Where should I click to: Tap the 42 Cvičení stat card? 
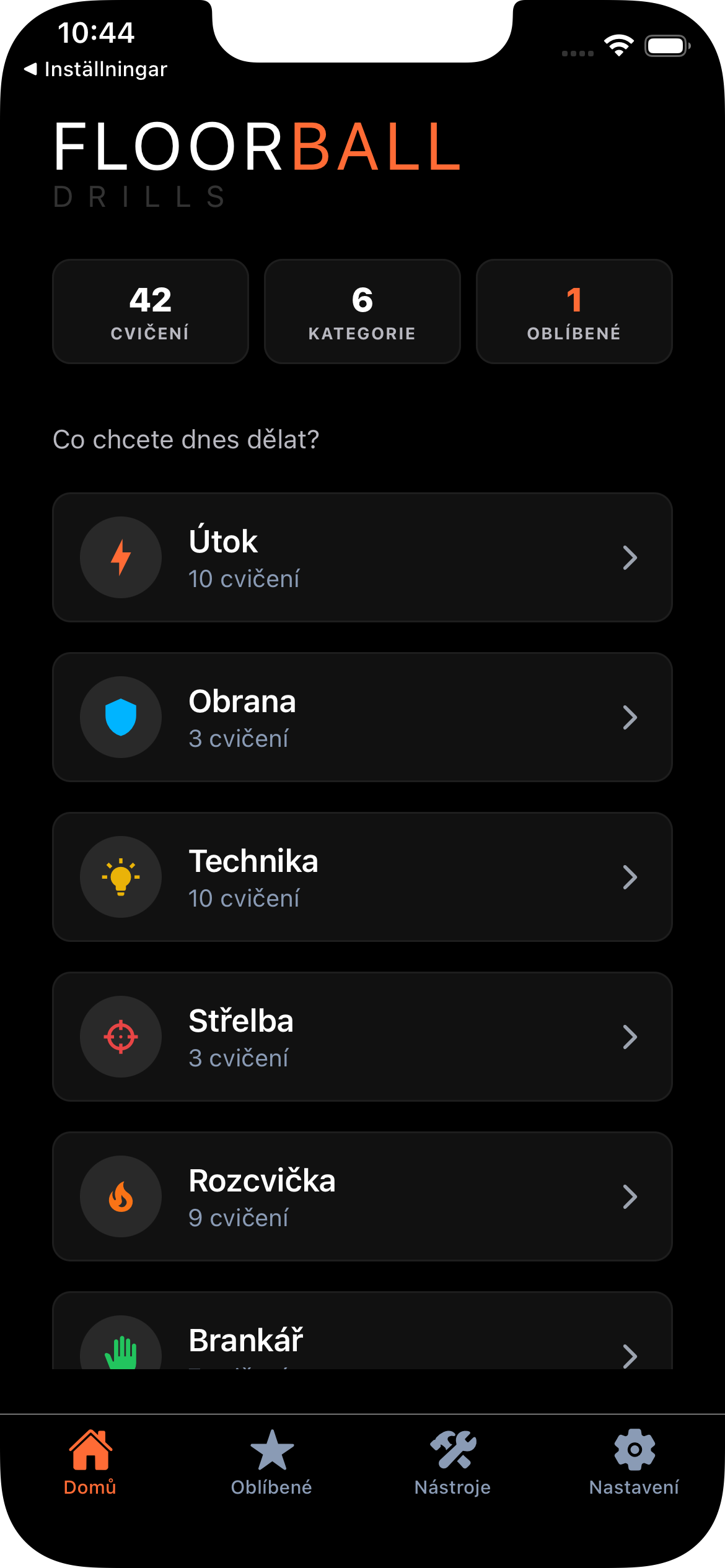click(x=151, y=311)
